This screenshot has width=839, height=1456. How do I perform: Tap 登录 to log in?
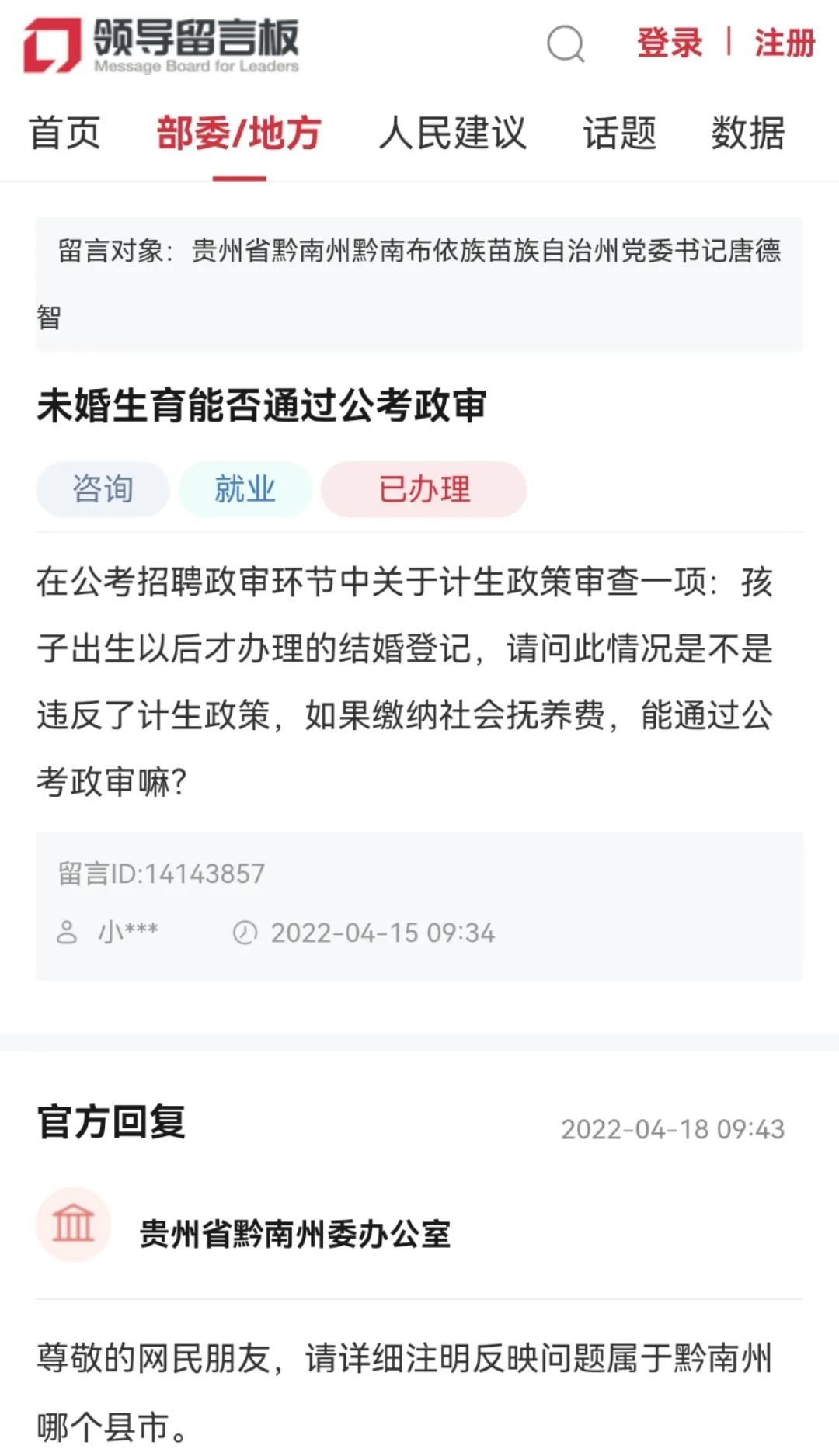point(670,43)
